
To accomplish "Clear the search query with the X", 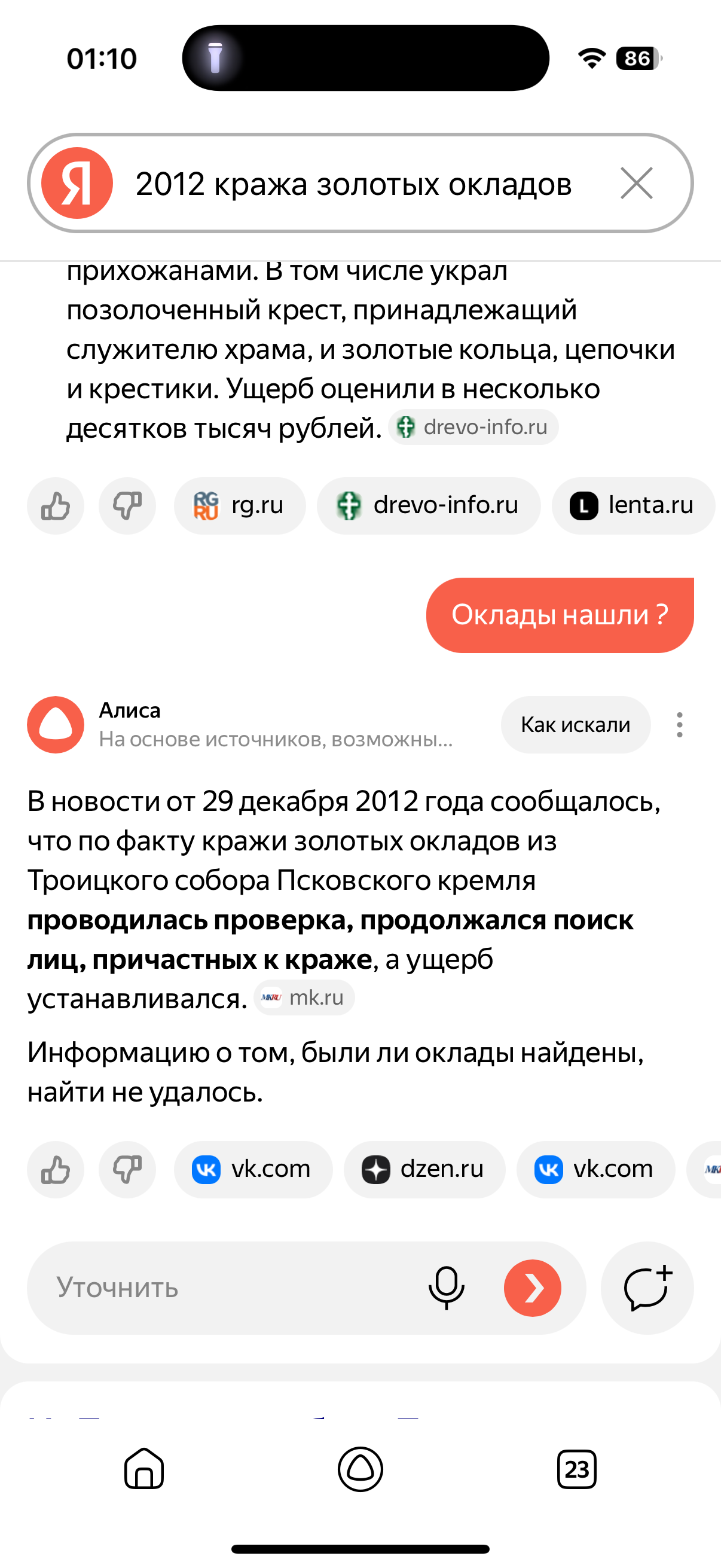I will coord(637,183).
